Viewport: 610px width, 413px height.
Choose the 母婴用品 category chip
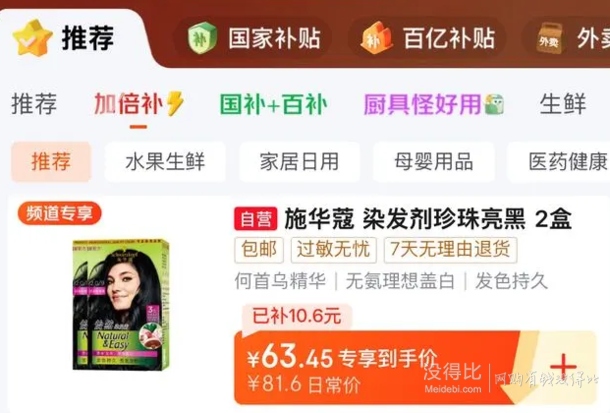[433, 162]
